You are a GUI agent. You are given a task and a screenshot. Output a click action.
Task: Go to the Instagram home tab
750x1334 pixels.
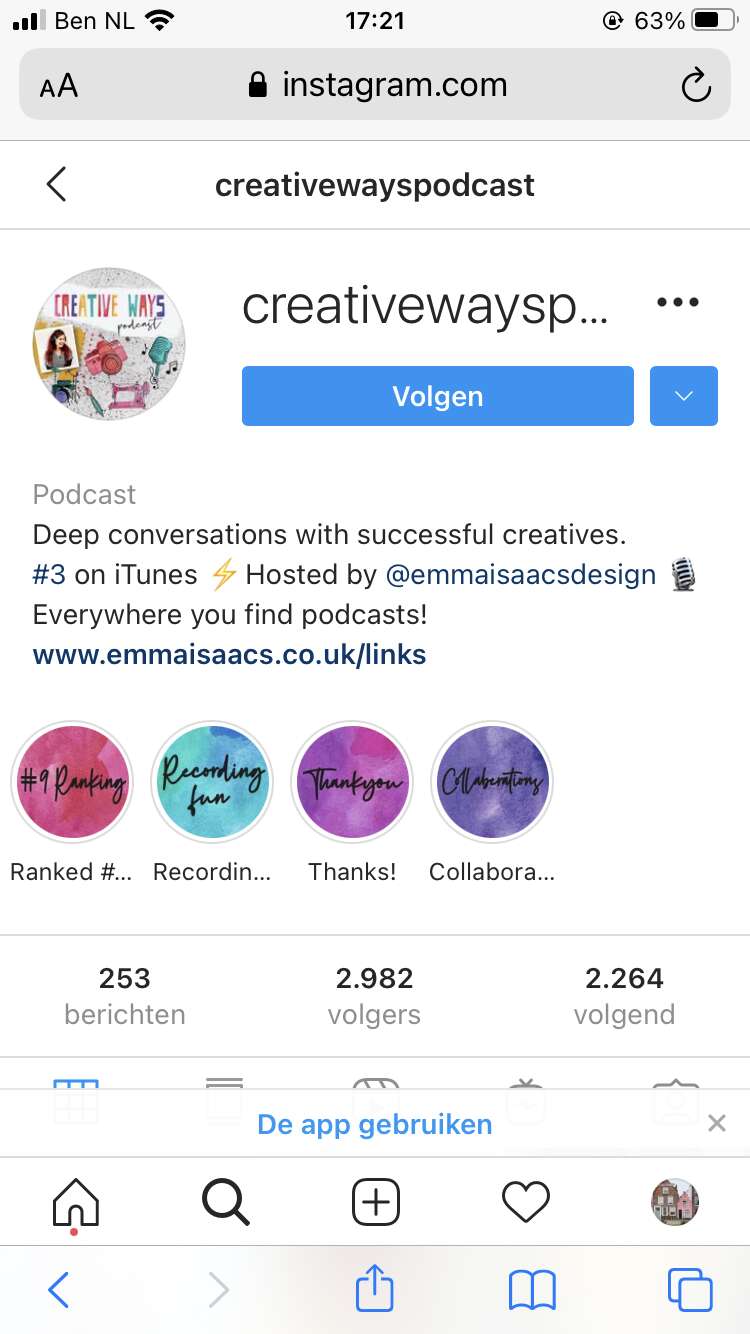[76, 1202]
